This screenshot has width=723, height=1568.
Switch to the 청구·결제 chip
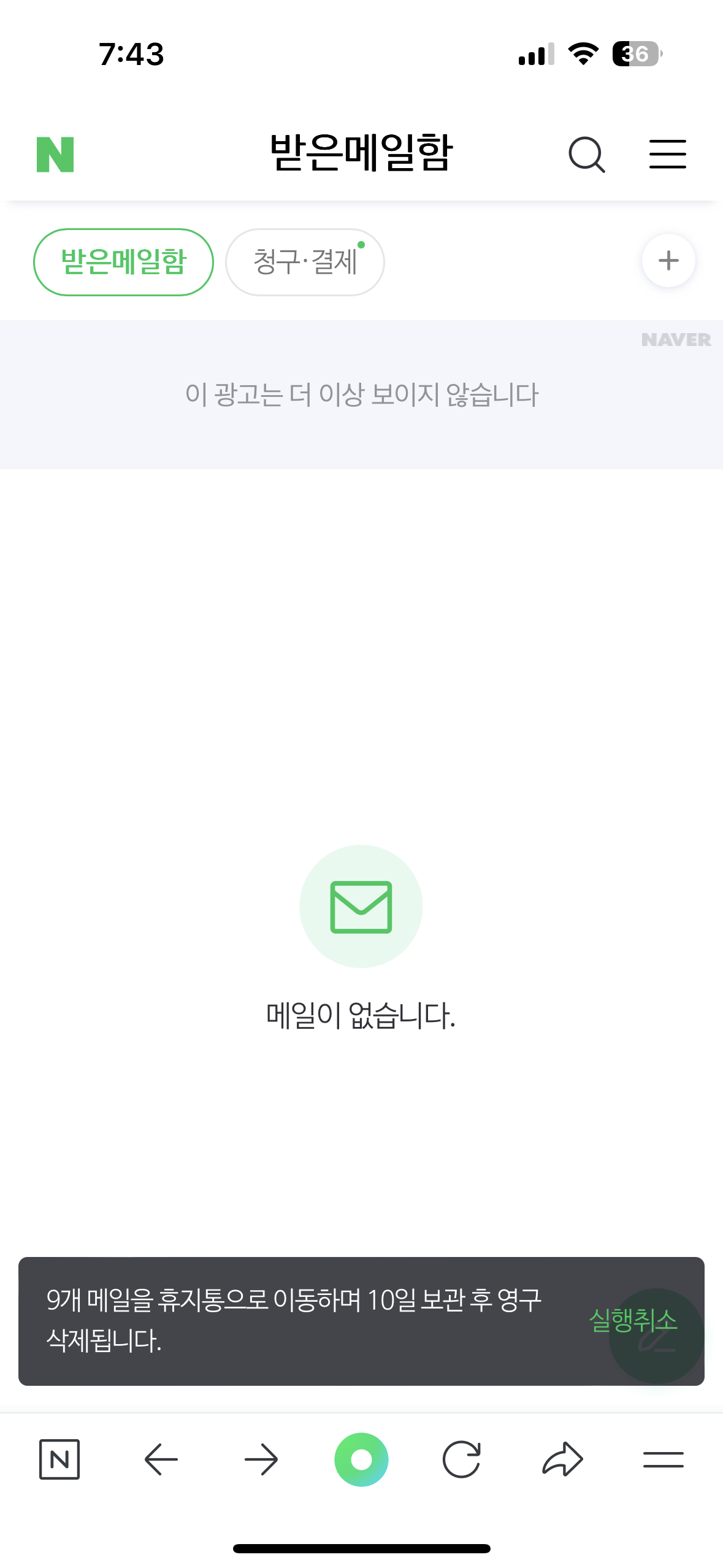[305, 262]
